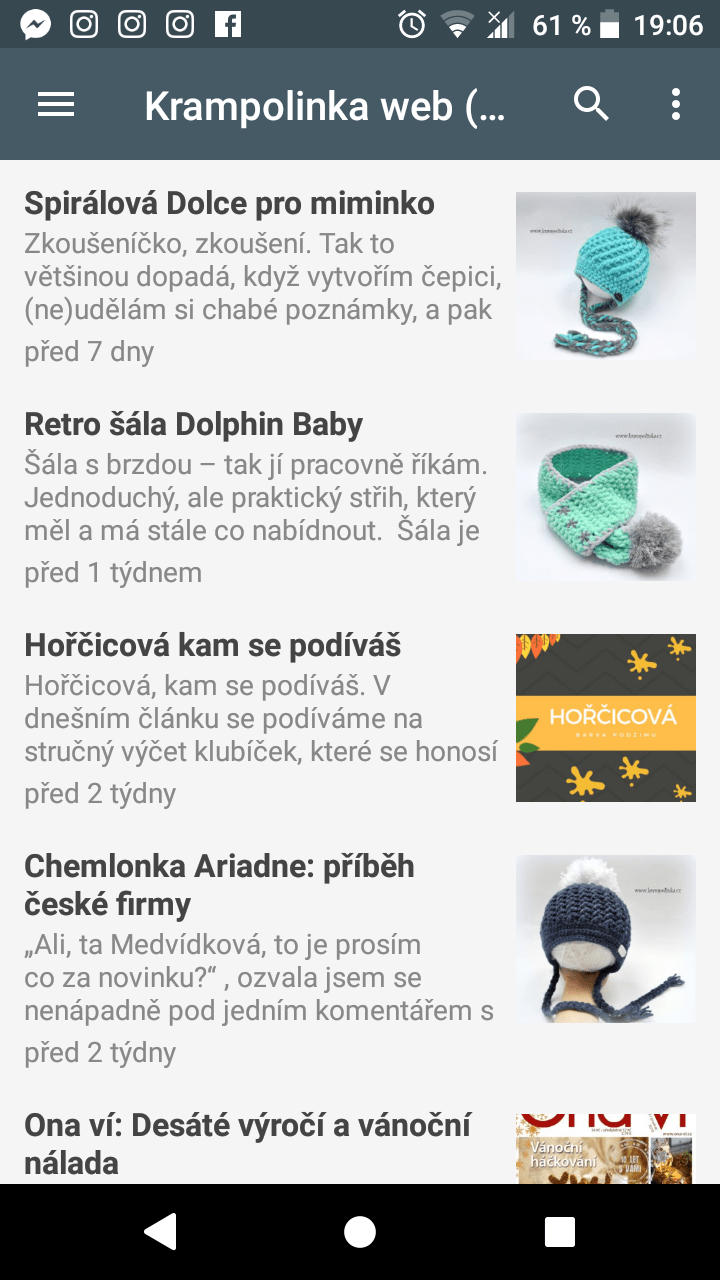Read Hořčicová kam se podíváš article
This screenshot has width=720, height=1280.
pyautogui.click(x=360, y=718)
